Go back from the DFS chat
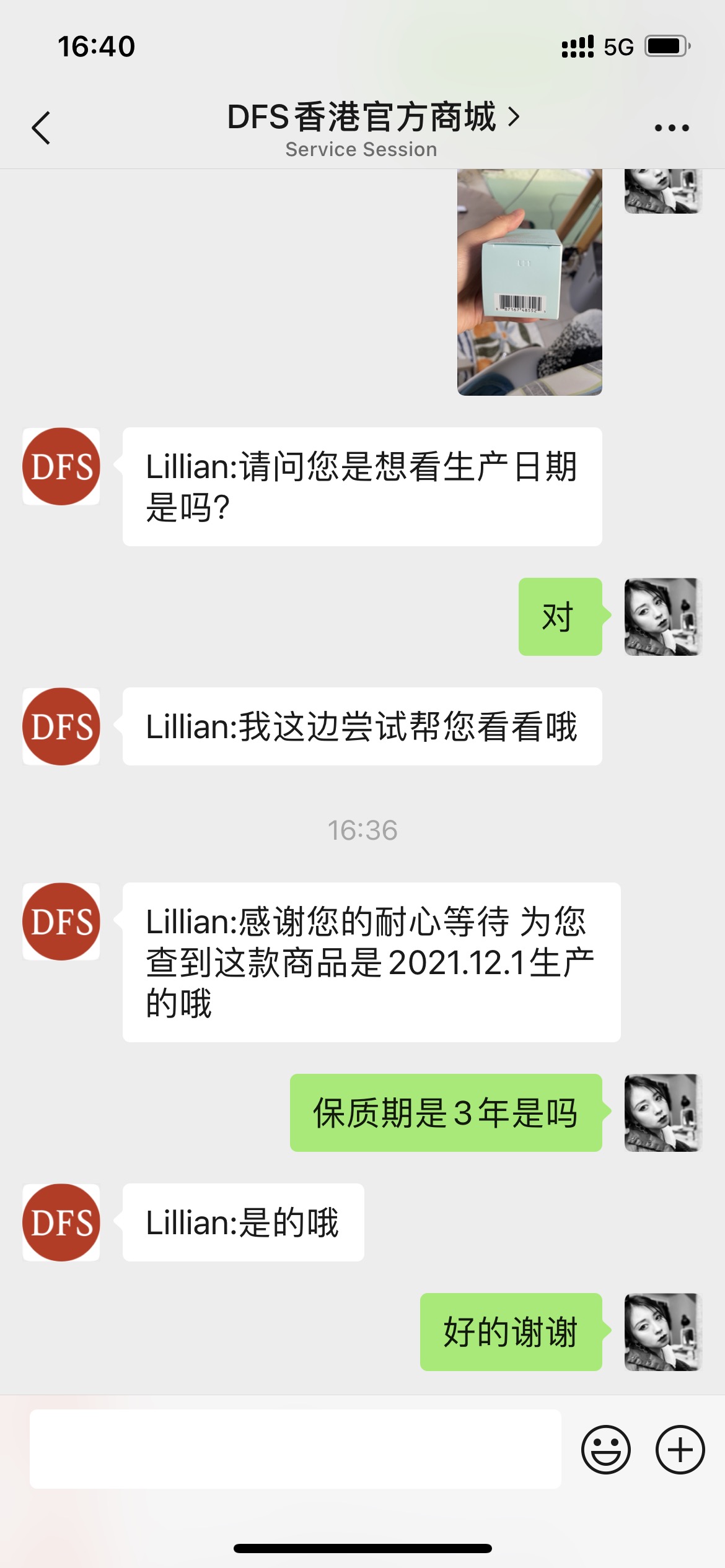This screenshot has width=725, height=1568. click(41, 128)
